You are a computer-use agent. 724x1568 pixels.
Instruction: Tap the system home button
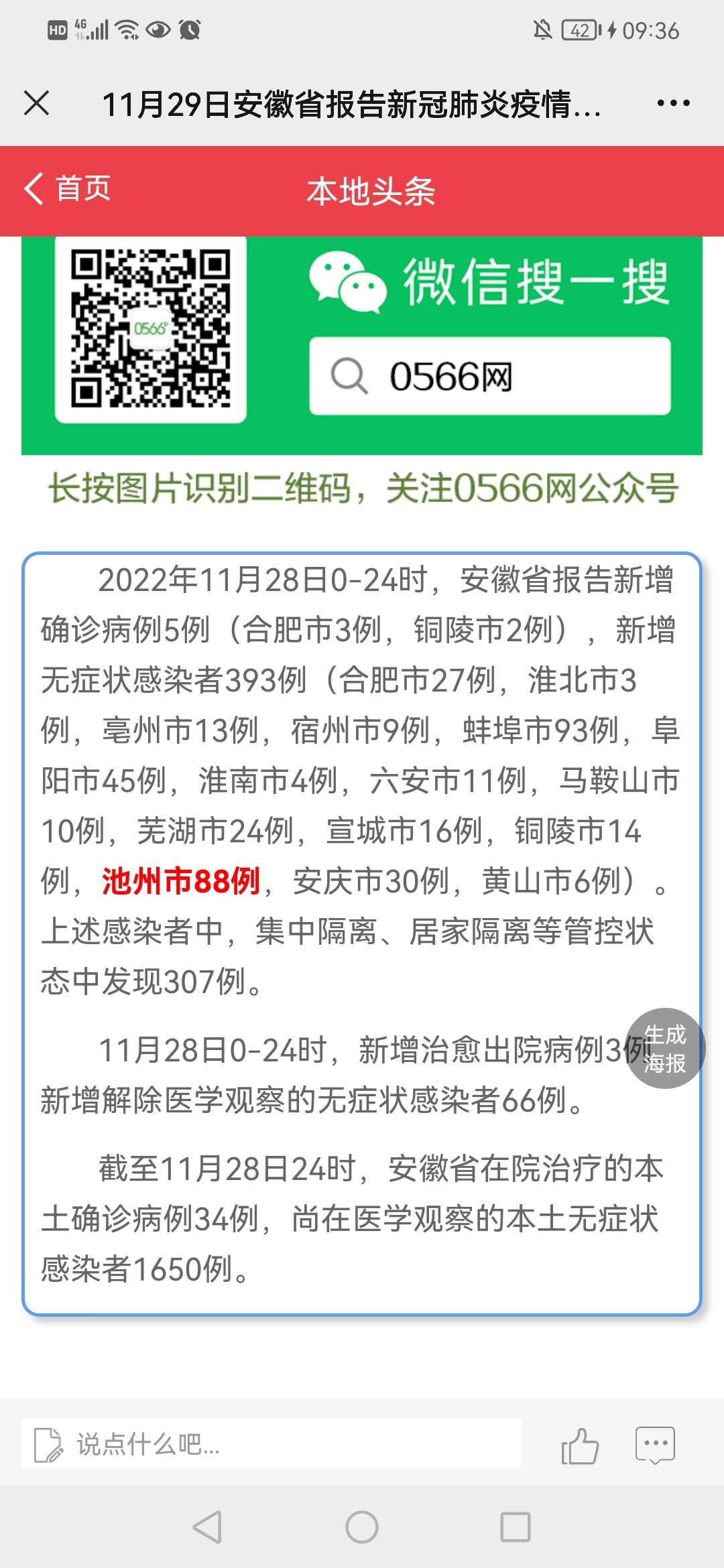362,1527
